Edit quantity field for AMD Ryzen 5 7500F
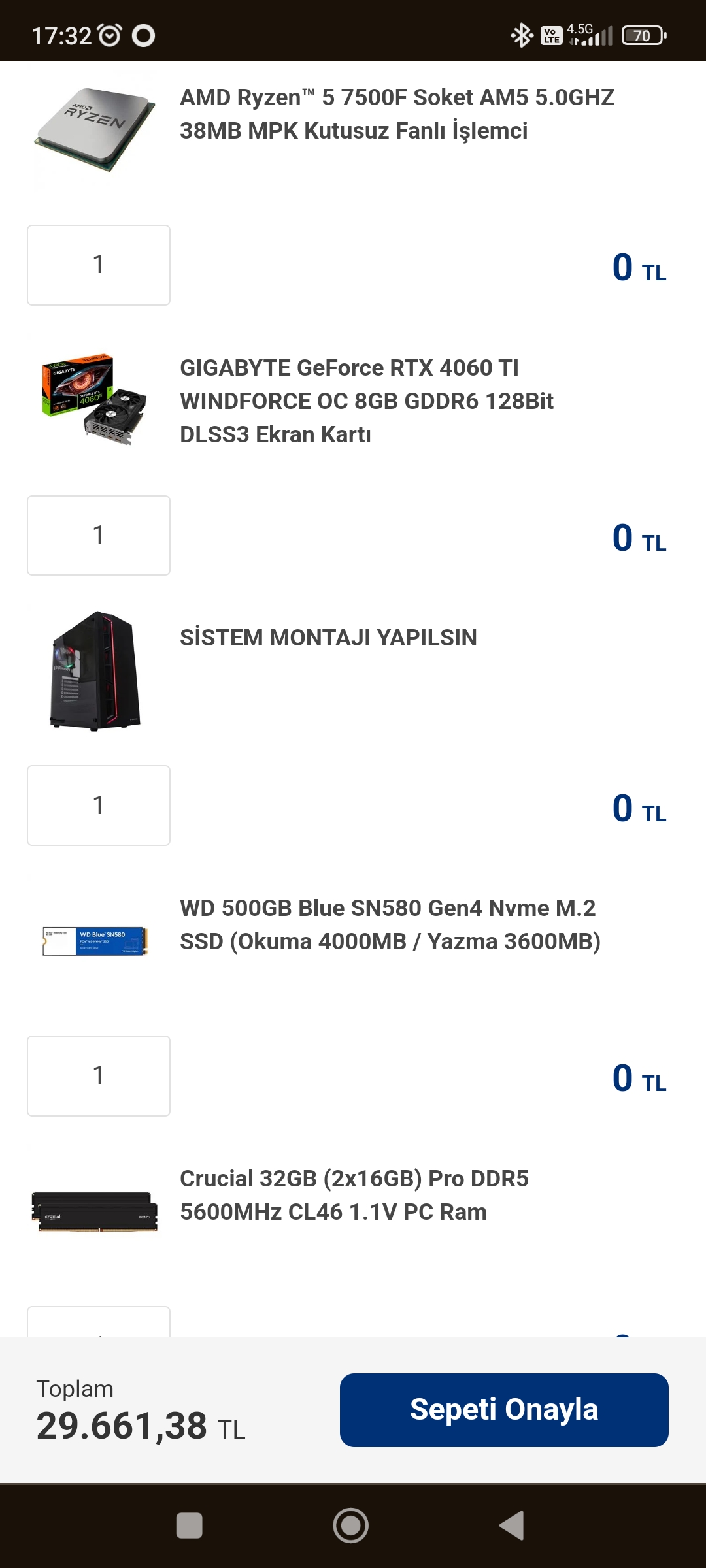The width and height of the screenshot is (706, 1568). (x=99, y=265)
